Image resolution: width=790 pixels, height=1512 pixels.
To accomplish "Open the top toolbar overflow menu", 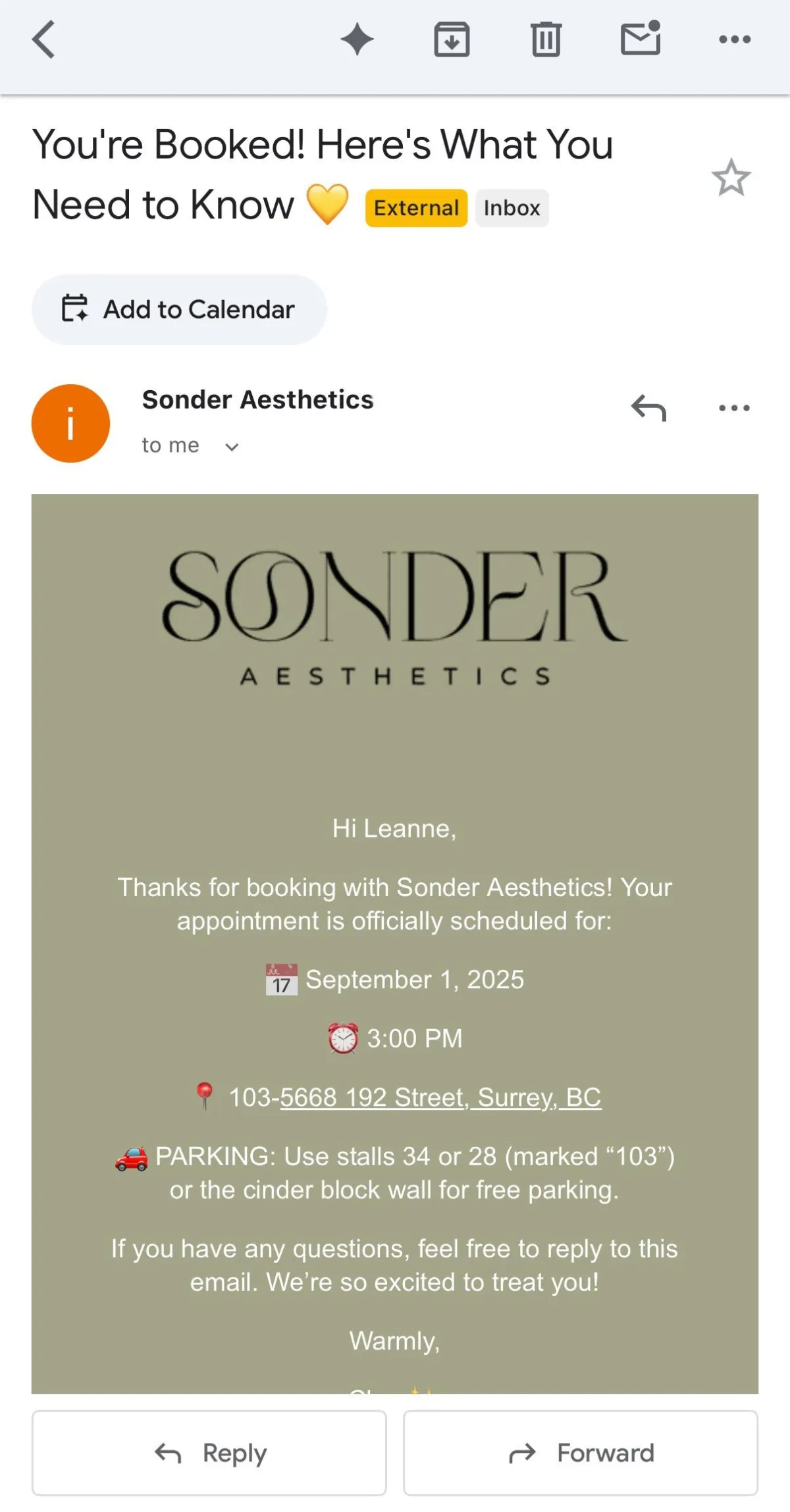I will point(735,39).
